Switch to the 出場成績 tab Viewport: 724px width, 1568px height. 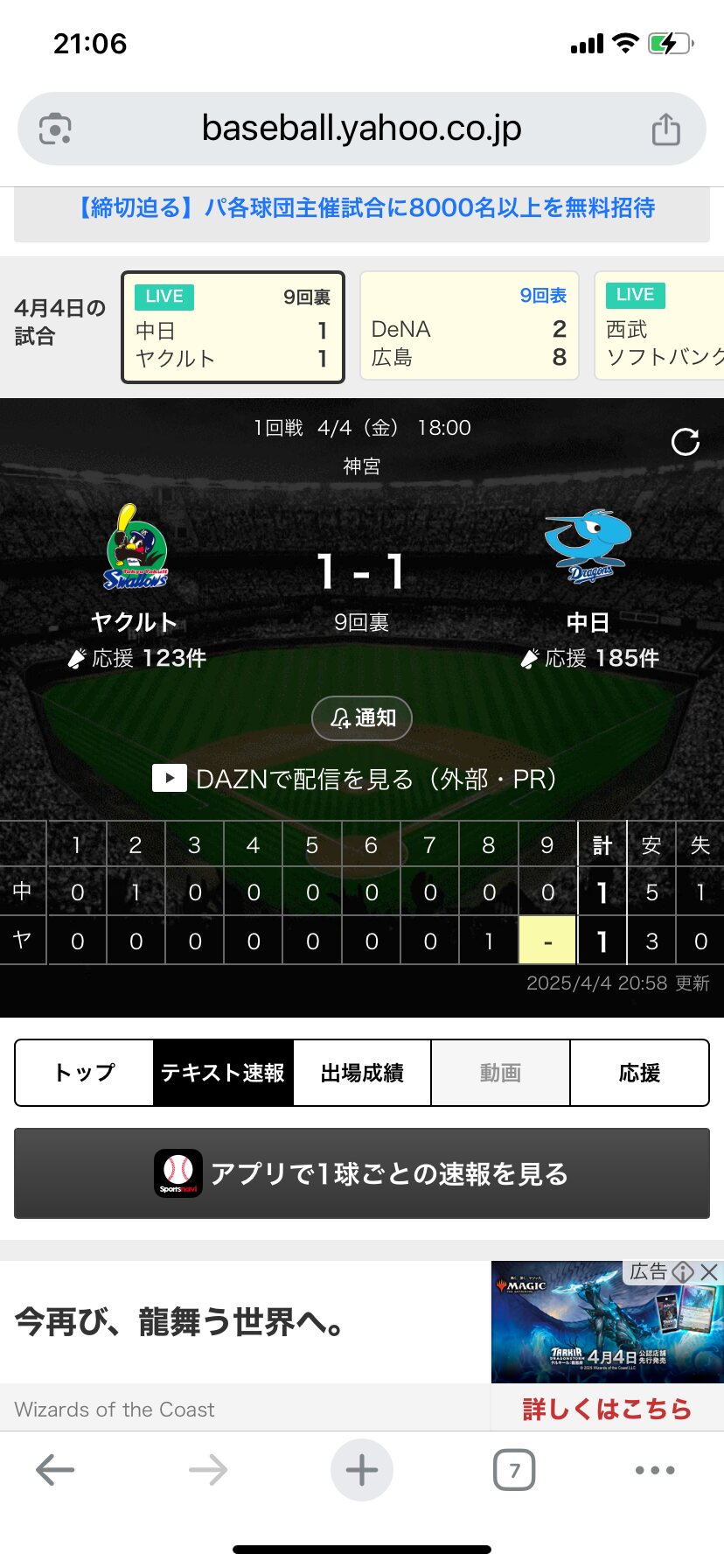pos(362,1073)
